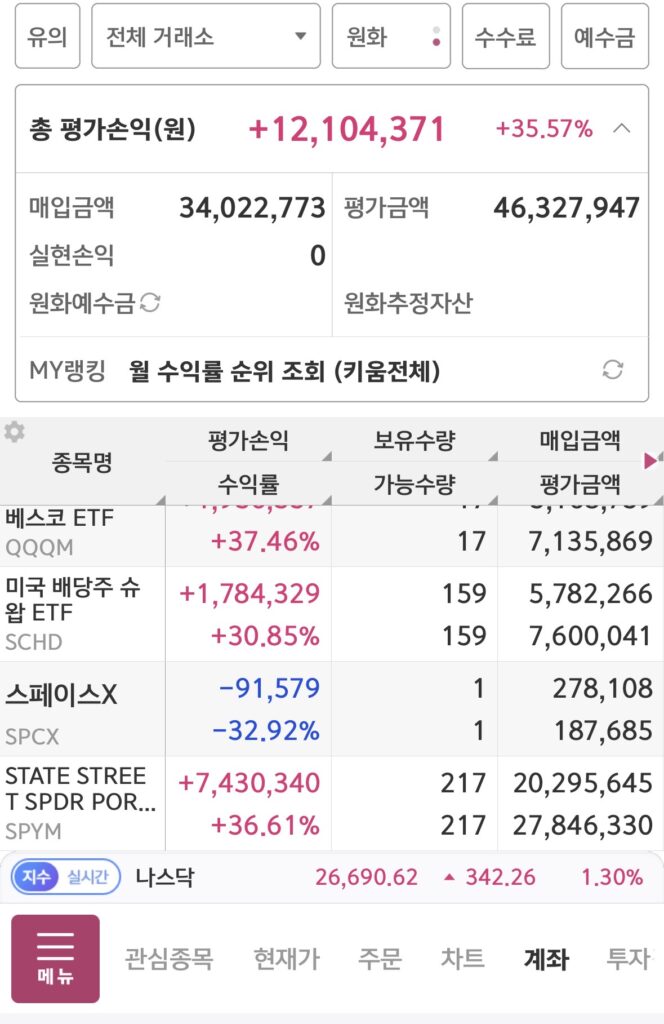Sort holdings by 보유수량 column
The image size is (664, 1024).
[414, 440]
